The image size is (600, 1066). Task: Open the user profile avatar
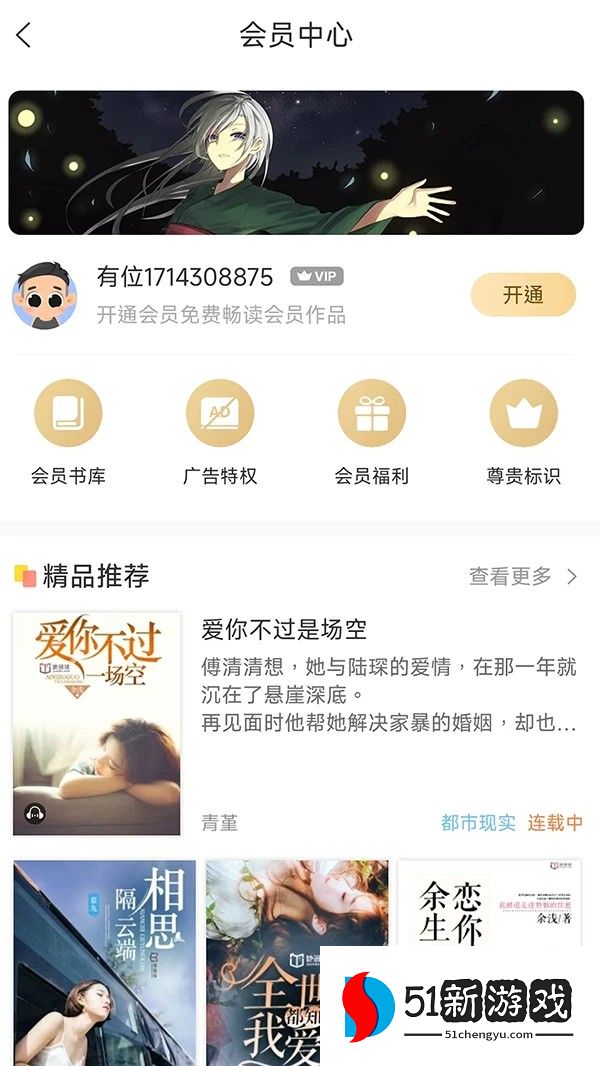(45, 296)
